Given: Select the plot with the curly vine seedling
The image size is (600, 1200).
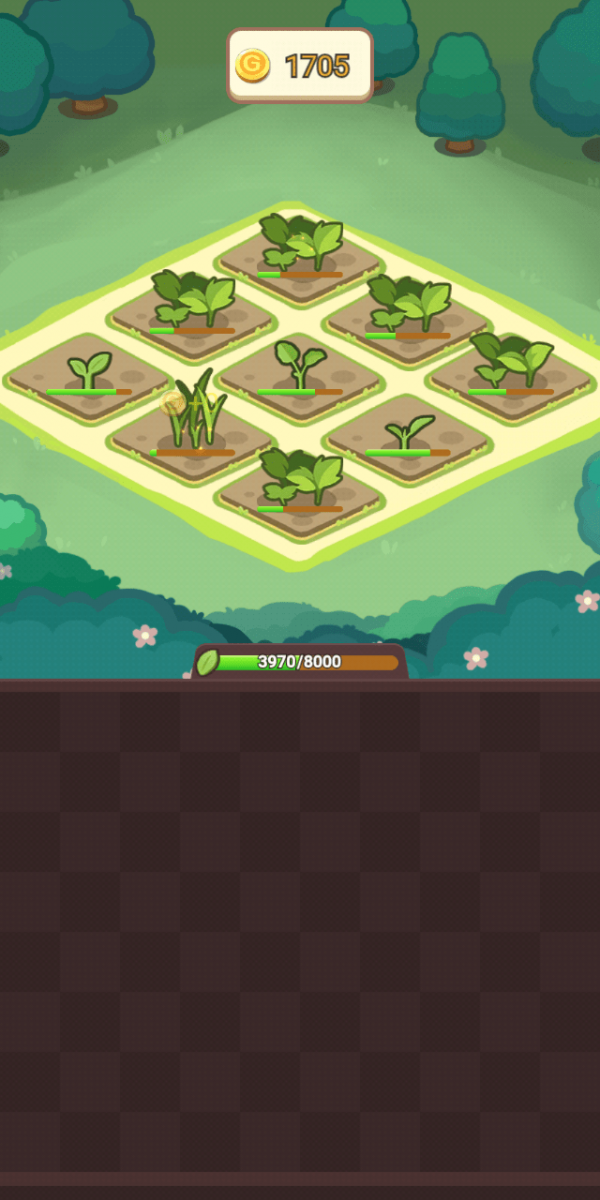Looking at the screenshot, I should (300, 368).
